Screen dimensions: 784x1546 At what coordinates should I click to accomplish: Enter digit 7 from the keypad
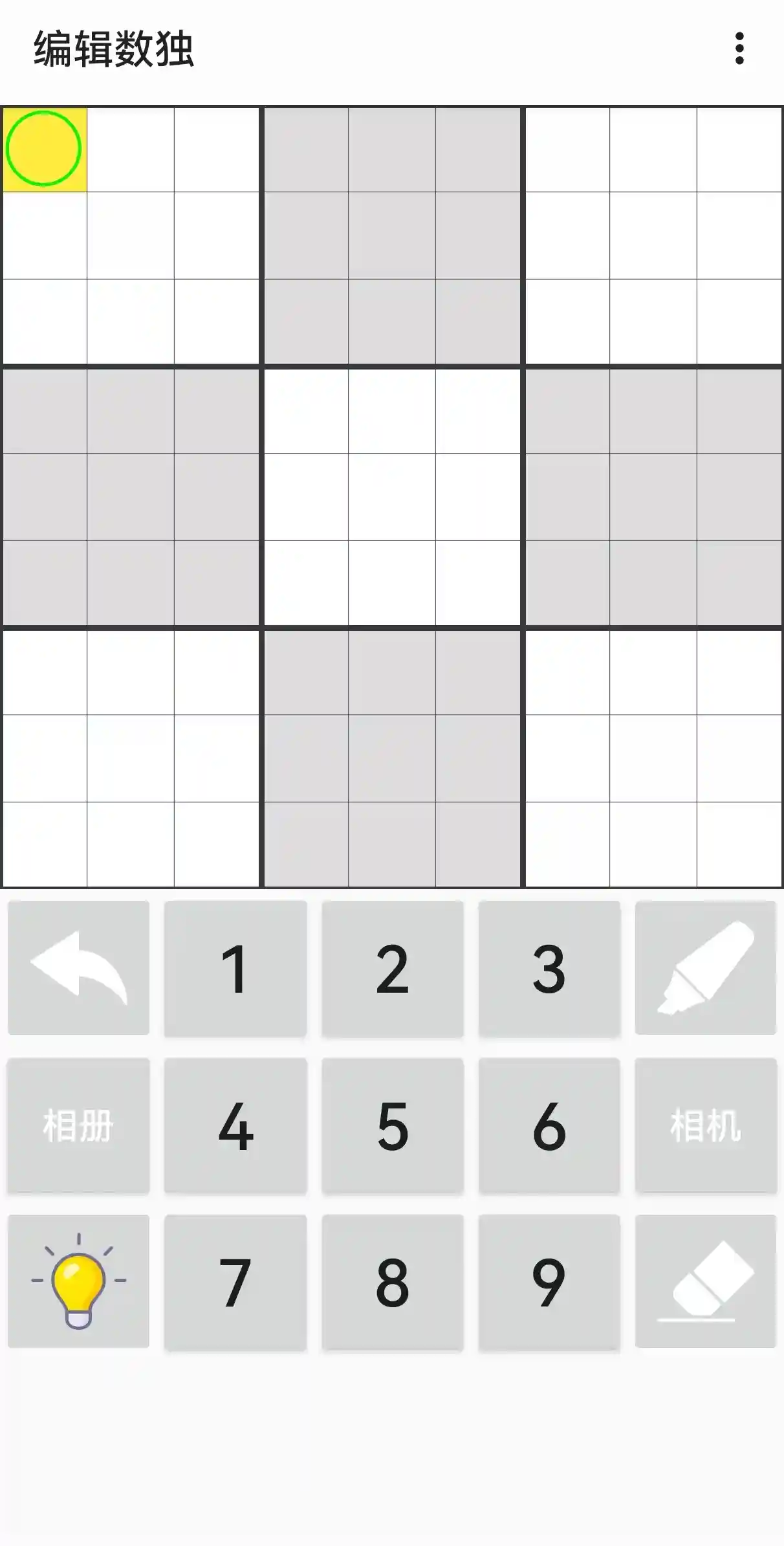[x=235, y=1282]
